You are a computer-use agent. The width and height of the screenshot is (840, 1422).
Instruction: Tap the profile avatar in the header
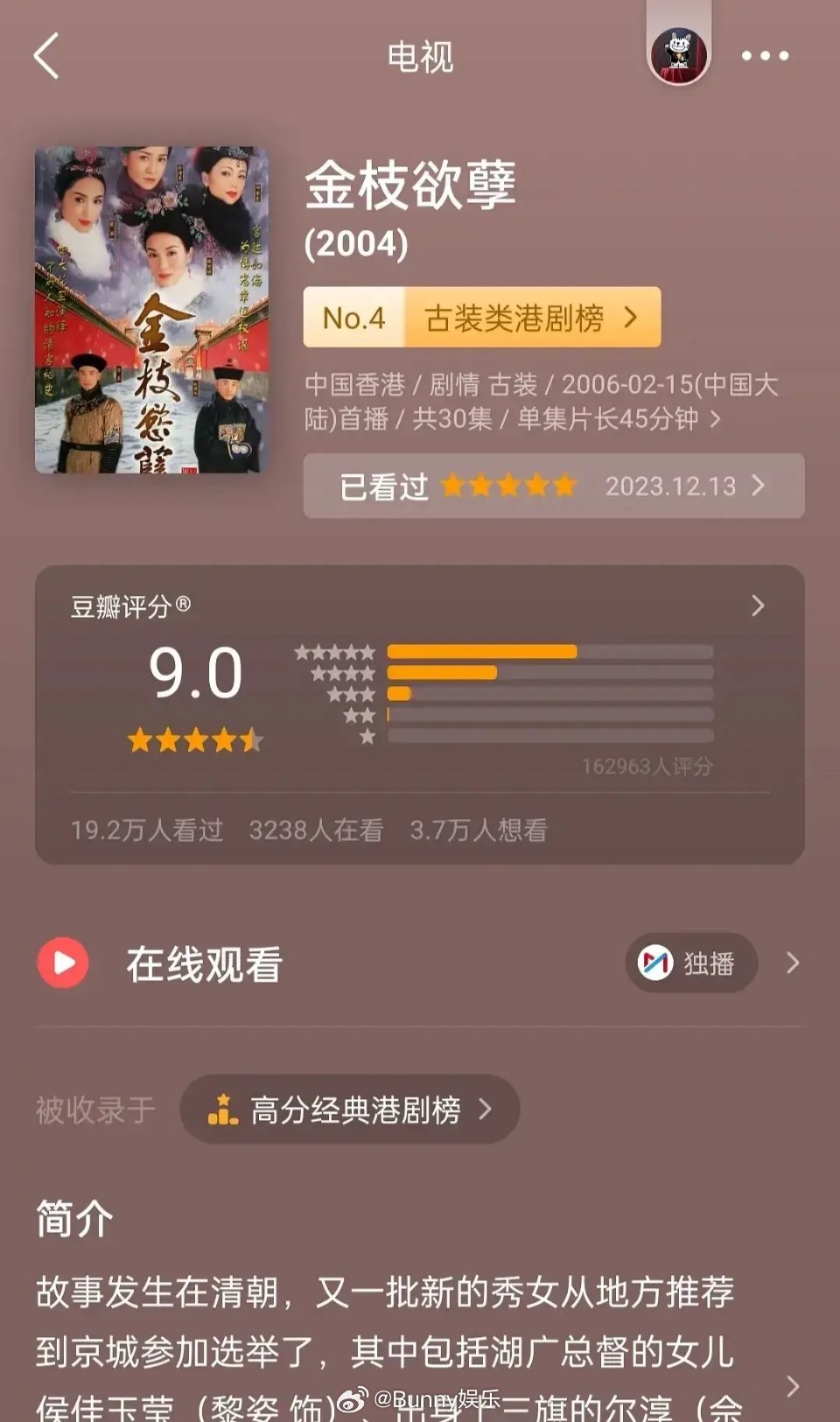click(678, 54)
